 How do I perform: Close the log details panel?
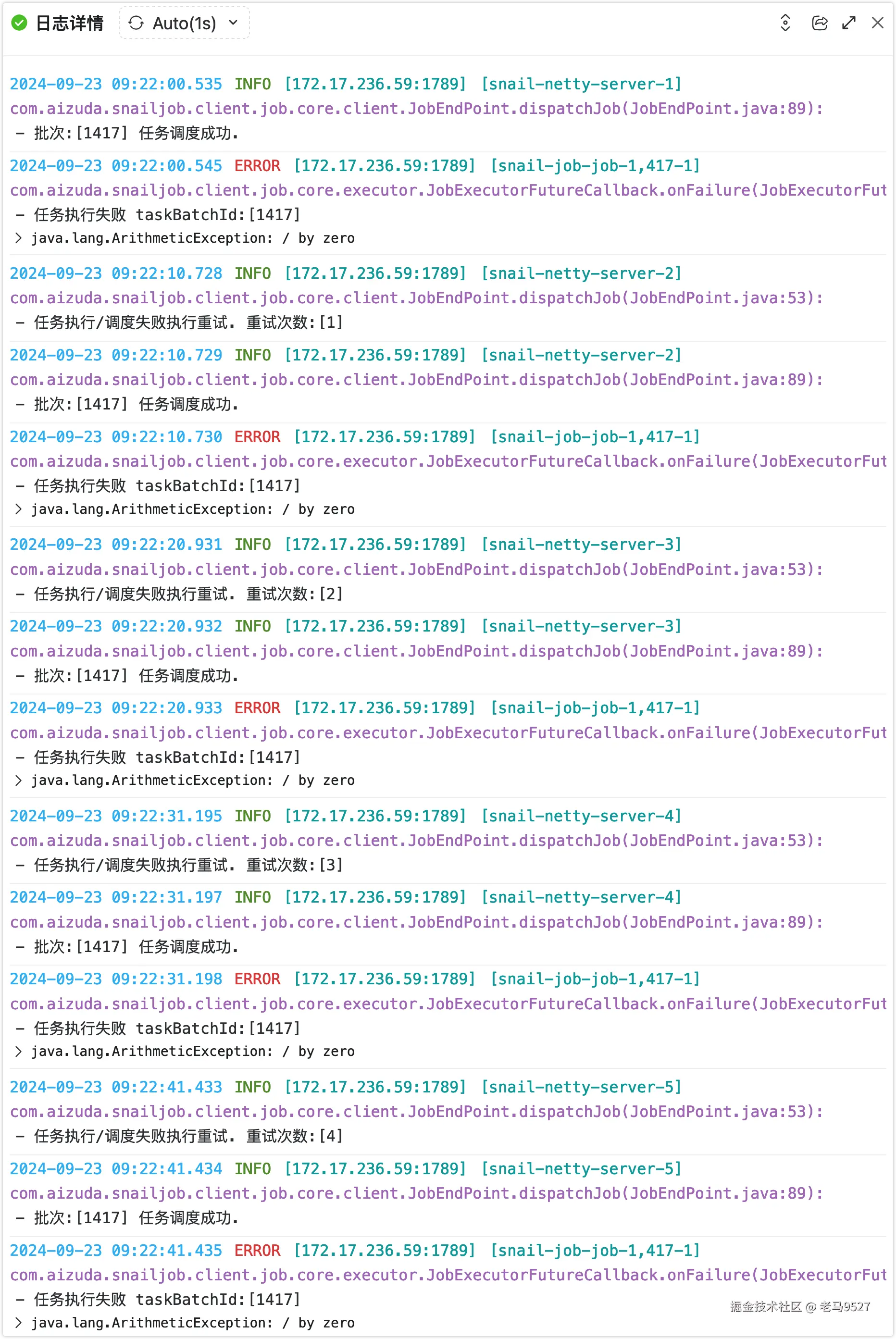coord(877,23)
